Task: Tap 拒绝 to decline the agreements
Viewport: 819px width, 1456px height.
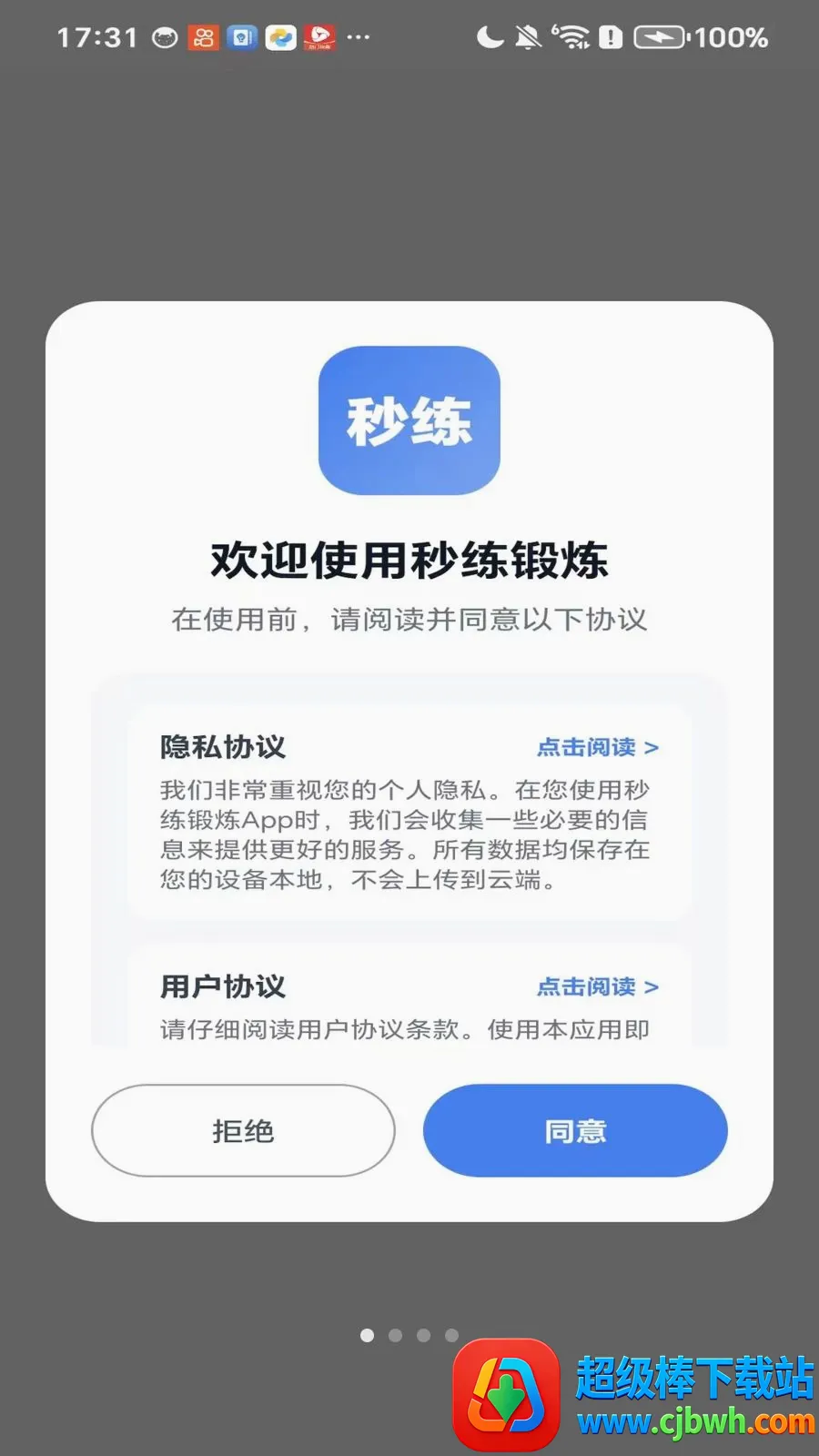Action: [x=243, y=1130]
